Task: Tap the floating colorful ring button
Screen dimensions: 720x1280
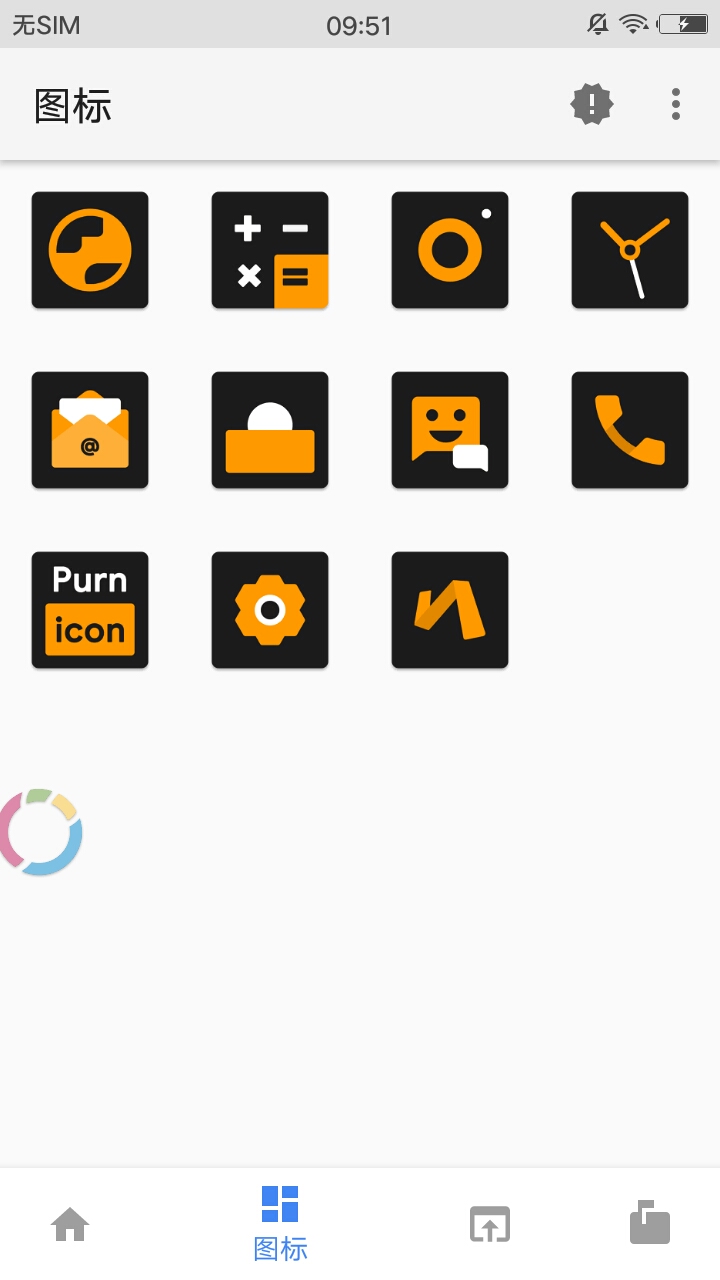Action: click(x=40, y=832)
